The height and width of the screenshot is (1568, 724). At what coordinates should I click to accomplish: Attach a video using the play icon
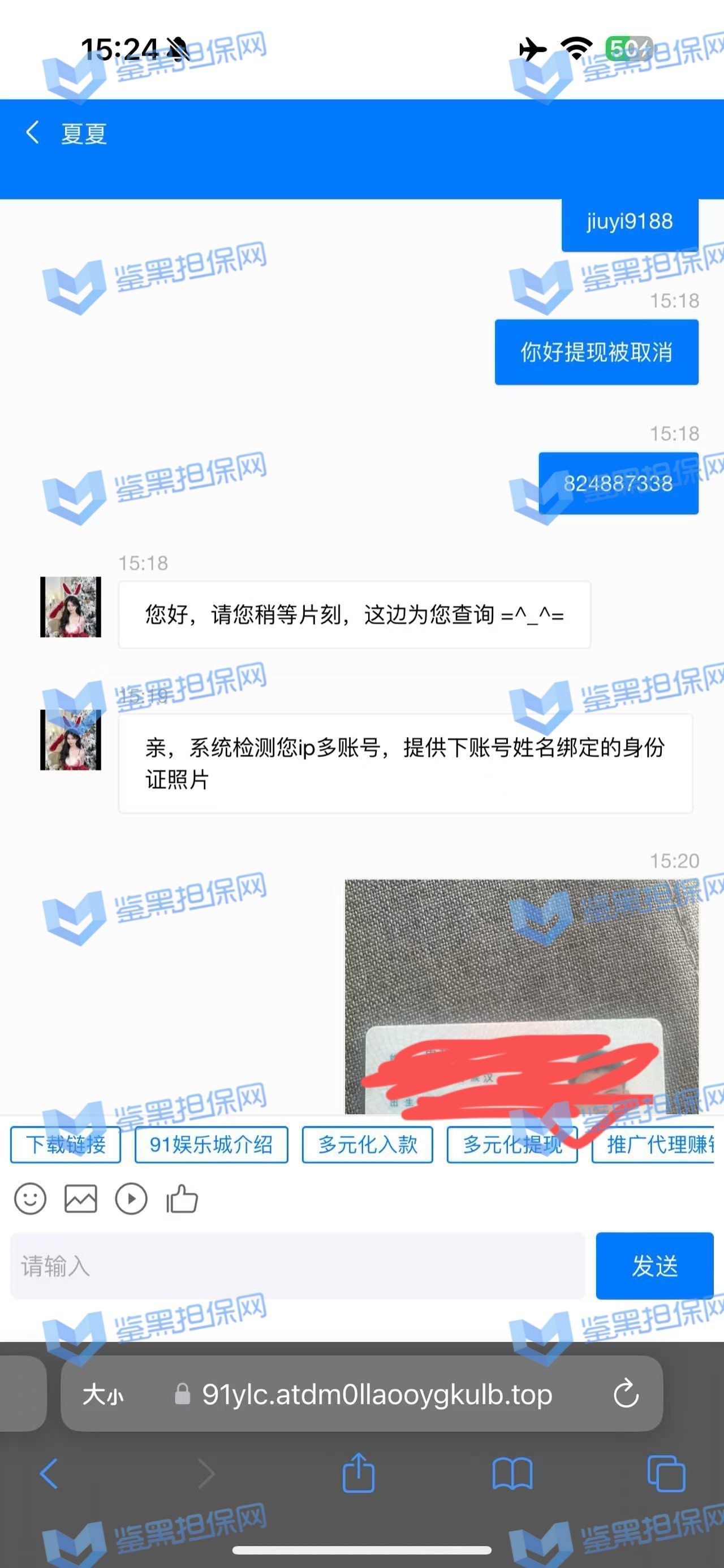pyautogui.click(x=132, y=1199)
